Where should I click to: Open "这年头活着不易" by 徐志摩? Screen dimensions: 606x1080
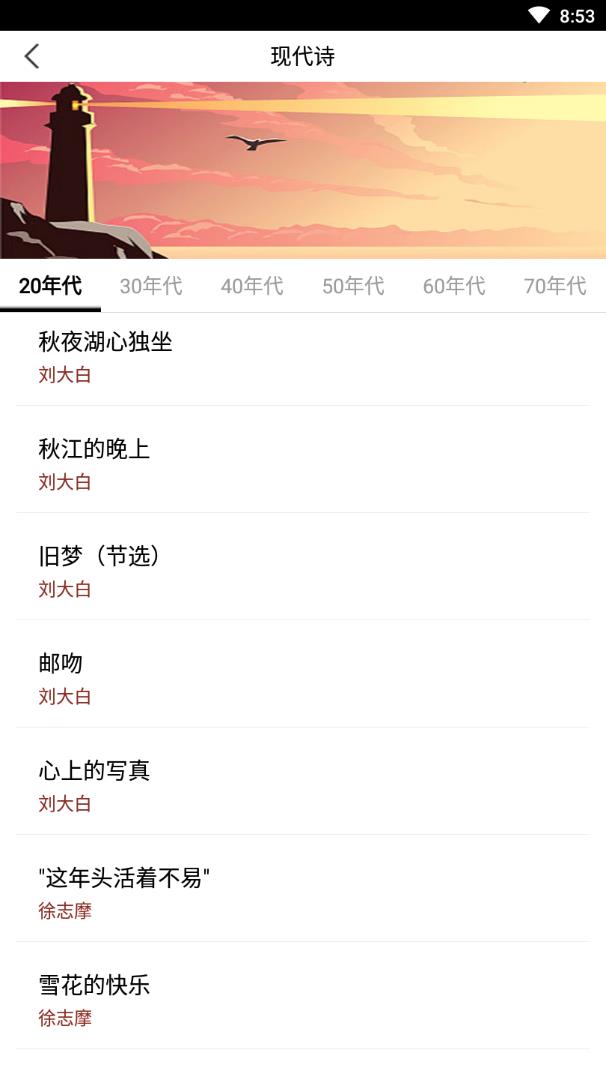[303, 889]
